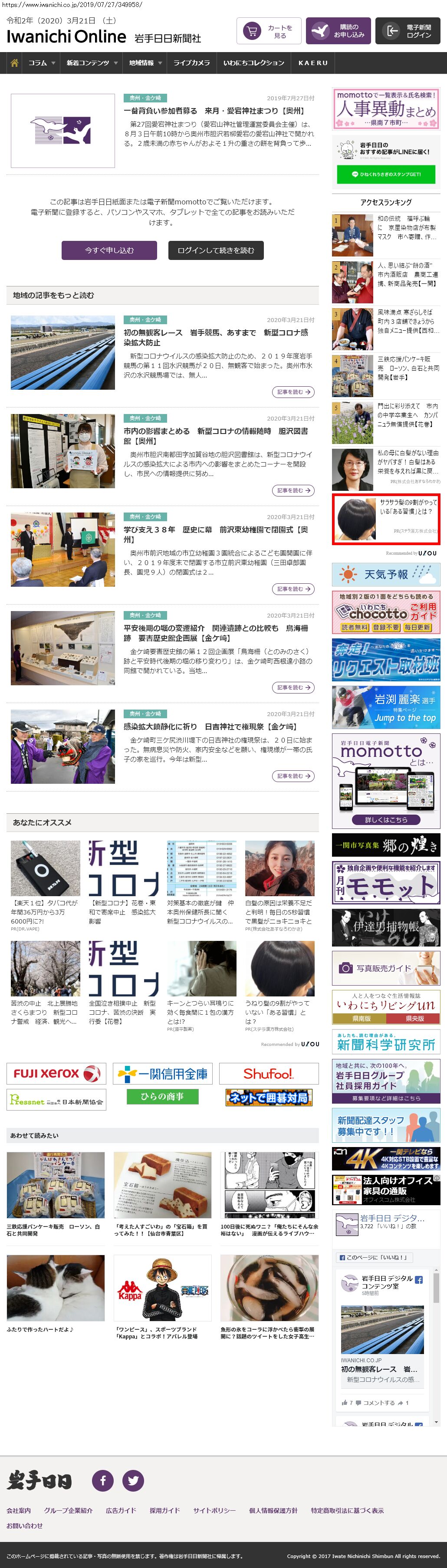Open the cart via カートを見る
The height and width of the screenshot is (1568, 447).
[x=269, y=31]
